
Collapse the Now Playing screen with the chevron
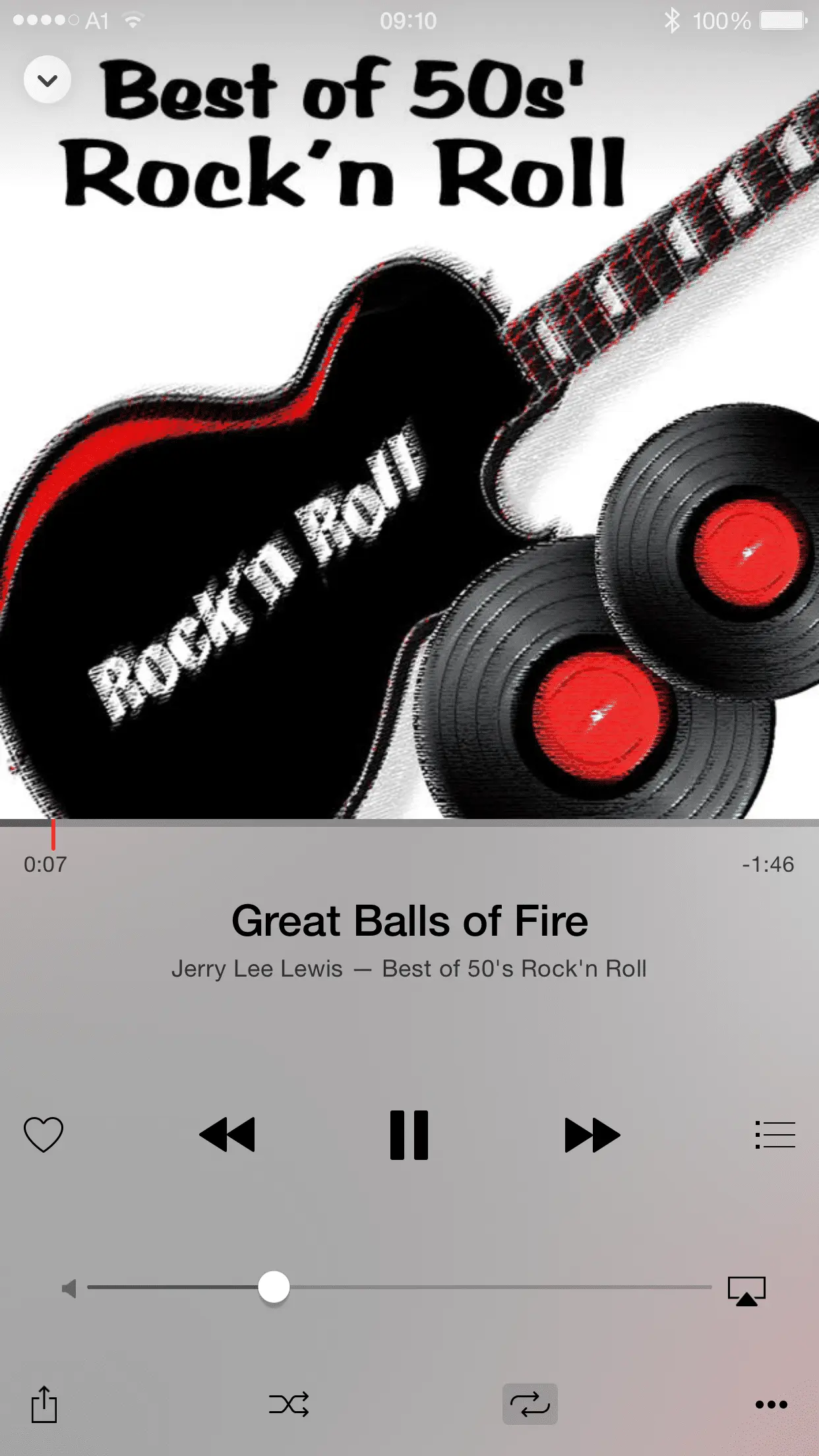point(47,80)
